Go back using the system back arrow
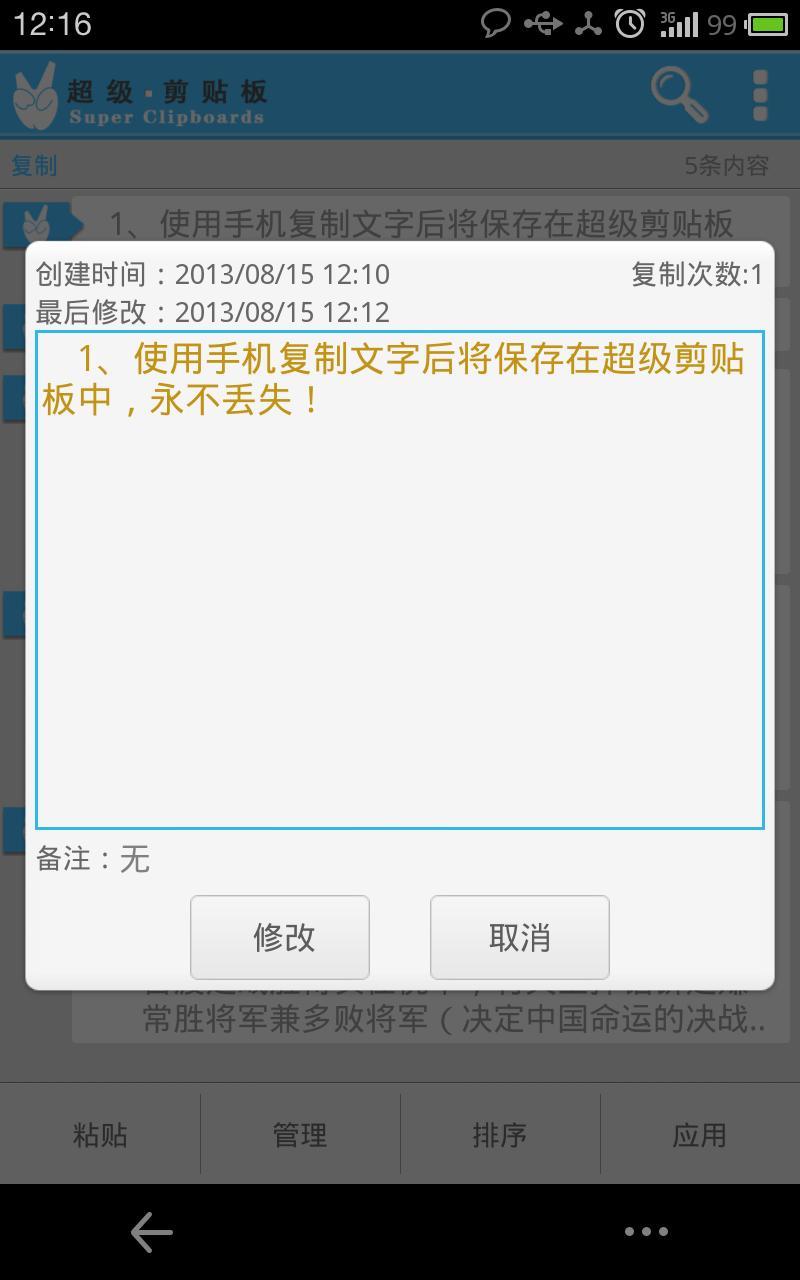The height and width of the screenshot is (1280, 800). point(152,1232)
